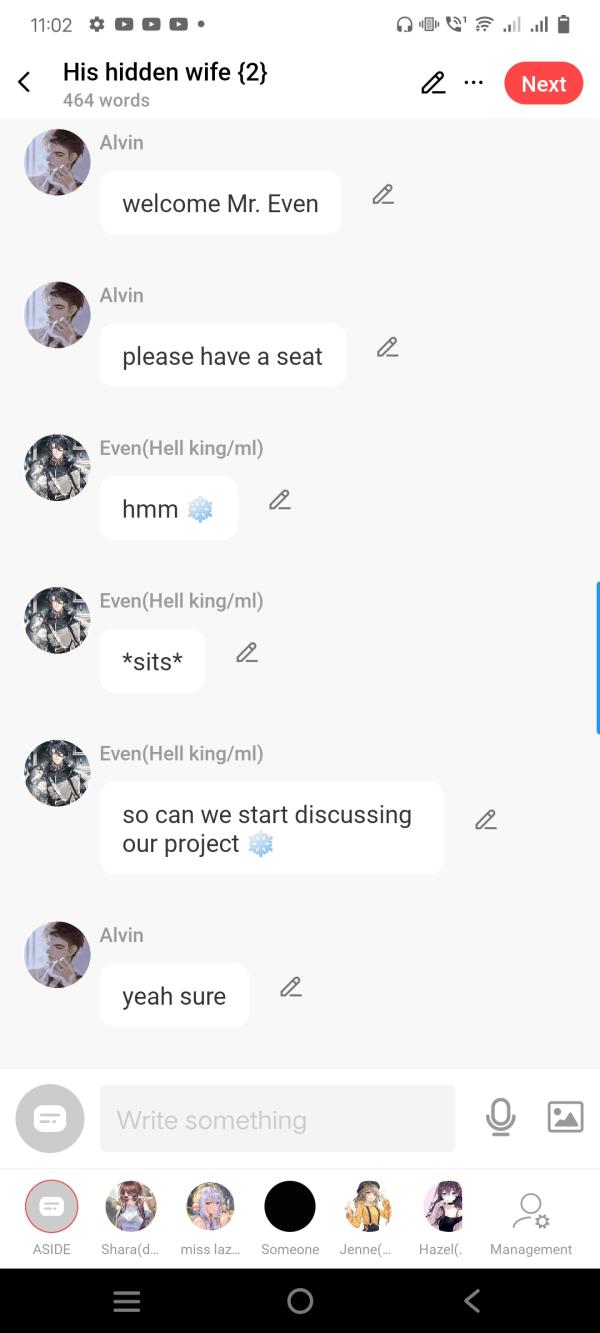
Task: Tap the system home button
Action: pos(300,1301)
